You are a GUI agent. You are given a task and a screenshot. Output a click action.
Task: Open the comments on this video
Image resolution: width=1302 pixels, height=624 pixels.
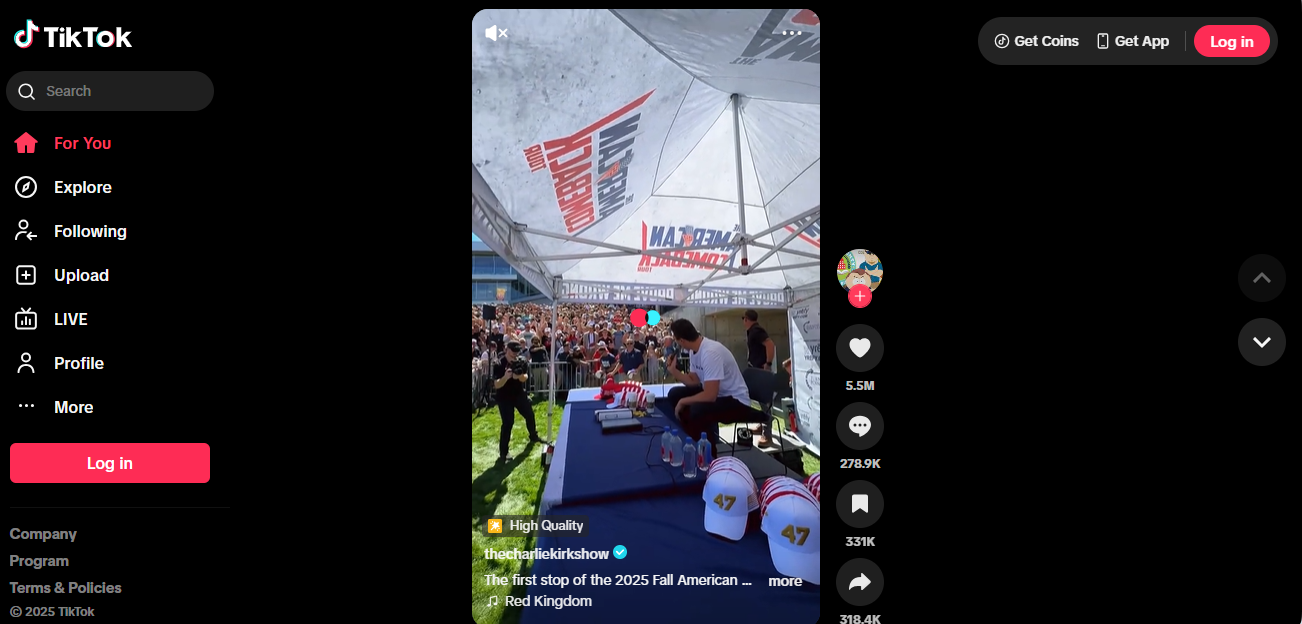point(859,426)
